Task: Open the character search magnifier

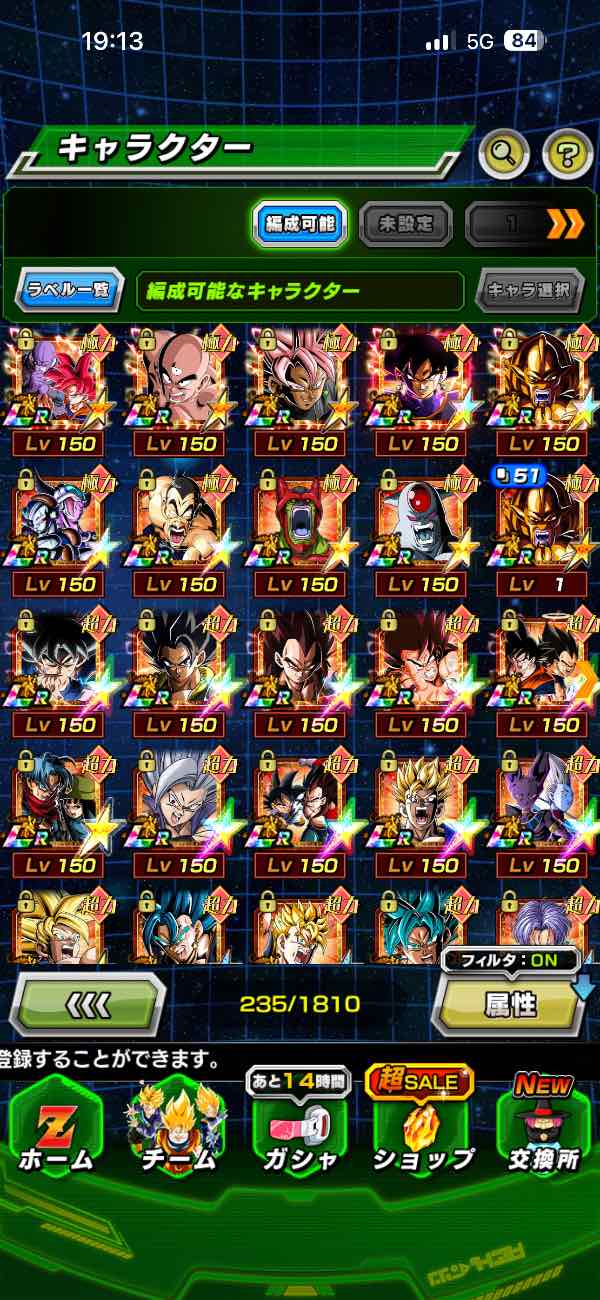Action: 506,153
